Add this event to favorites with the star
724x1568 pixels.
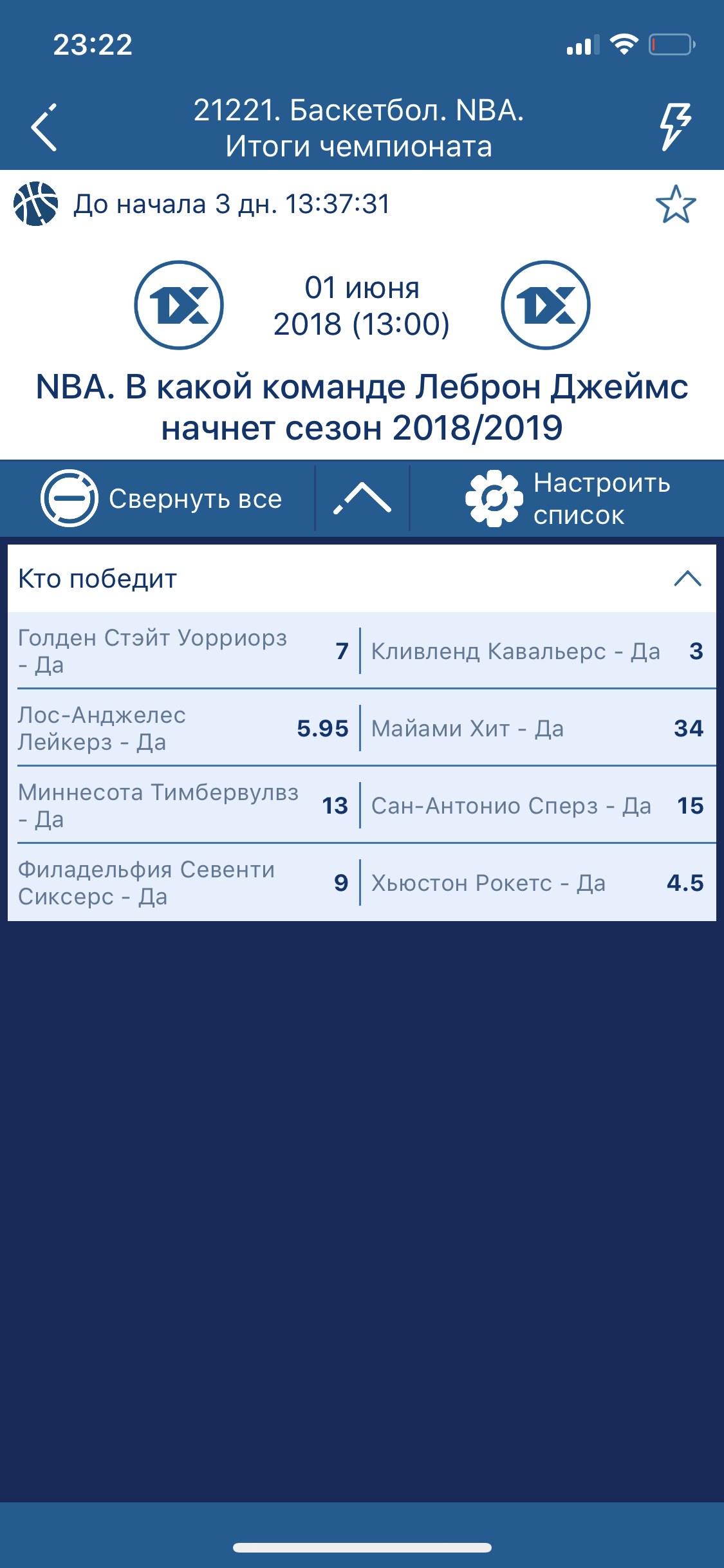[676, 205]
